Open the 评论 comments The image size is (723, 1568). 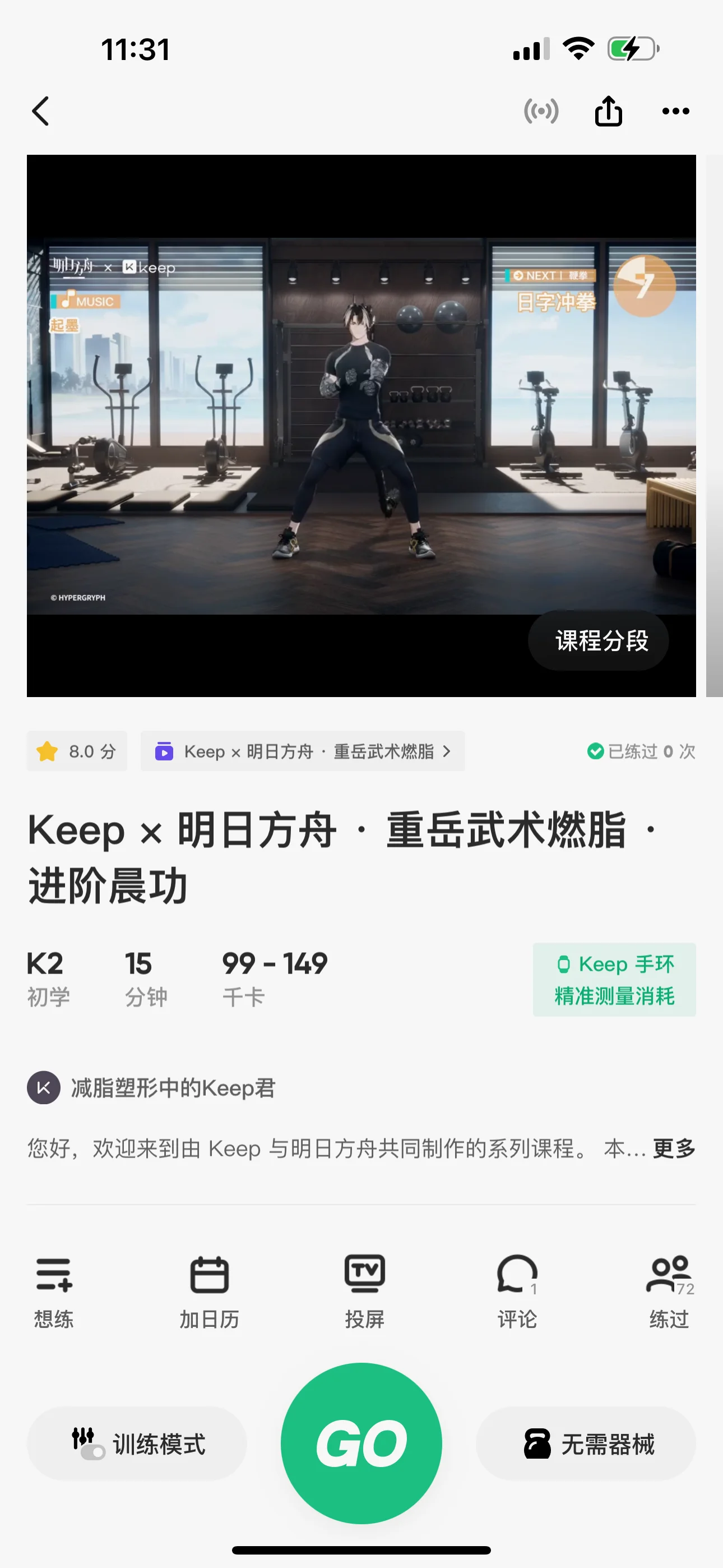point(517,1290)
